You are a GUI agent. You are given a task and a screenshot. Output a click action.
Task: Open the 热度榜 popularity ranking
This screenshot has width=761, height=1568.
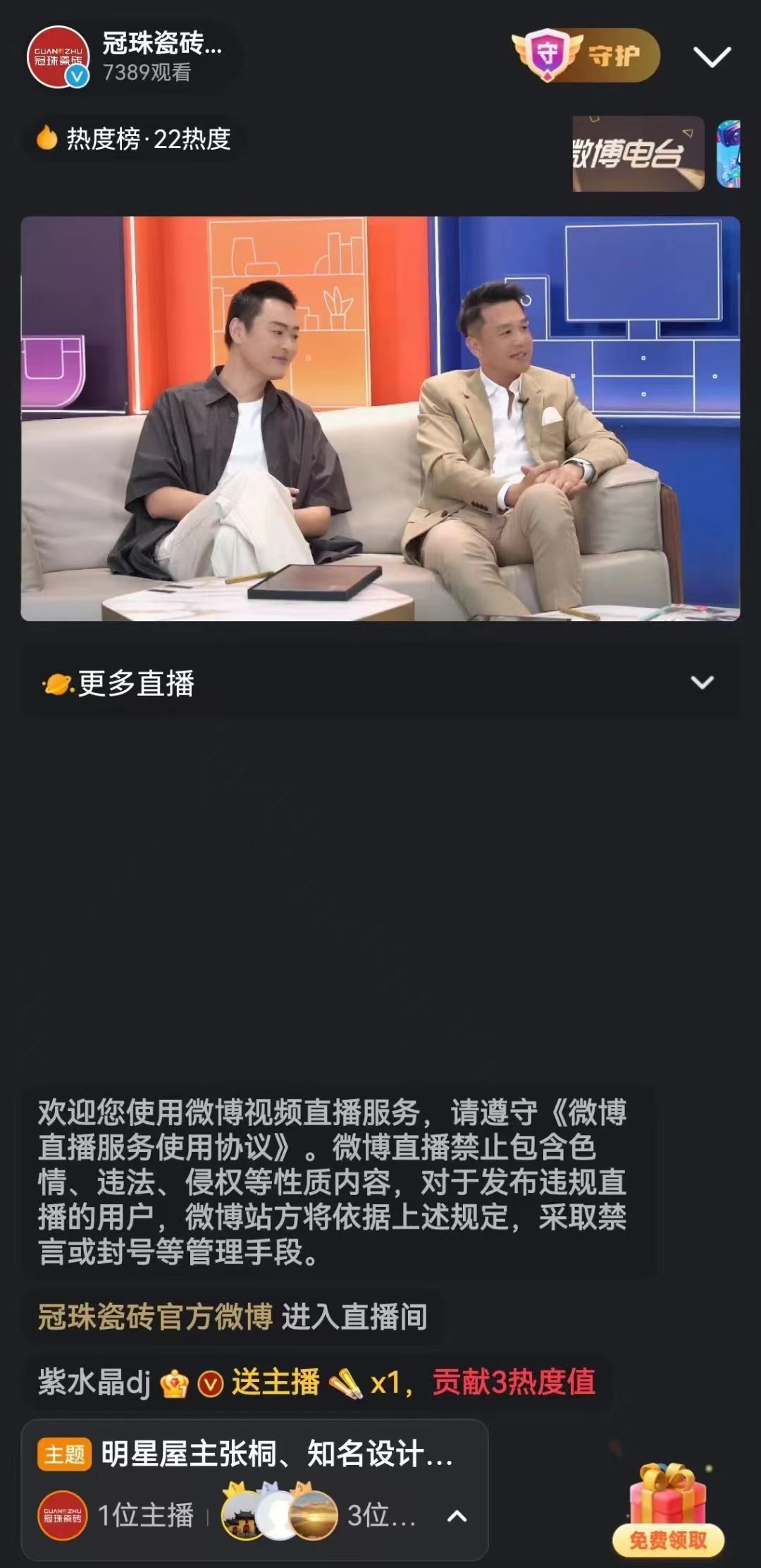coord(134,139)
